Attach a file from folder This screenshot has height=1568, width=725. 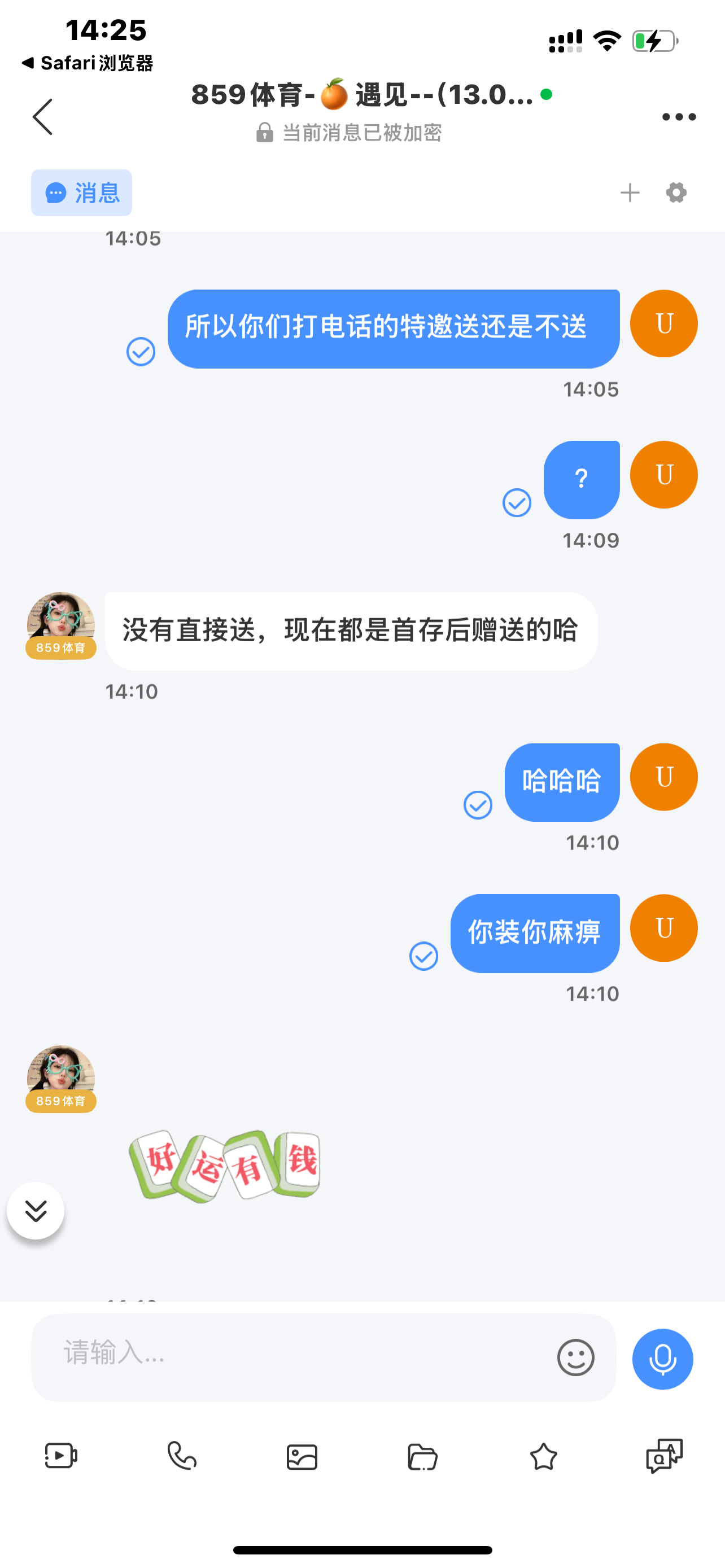(422, 1457)
